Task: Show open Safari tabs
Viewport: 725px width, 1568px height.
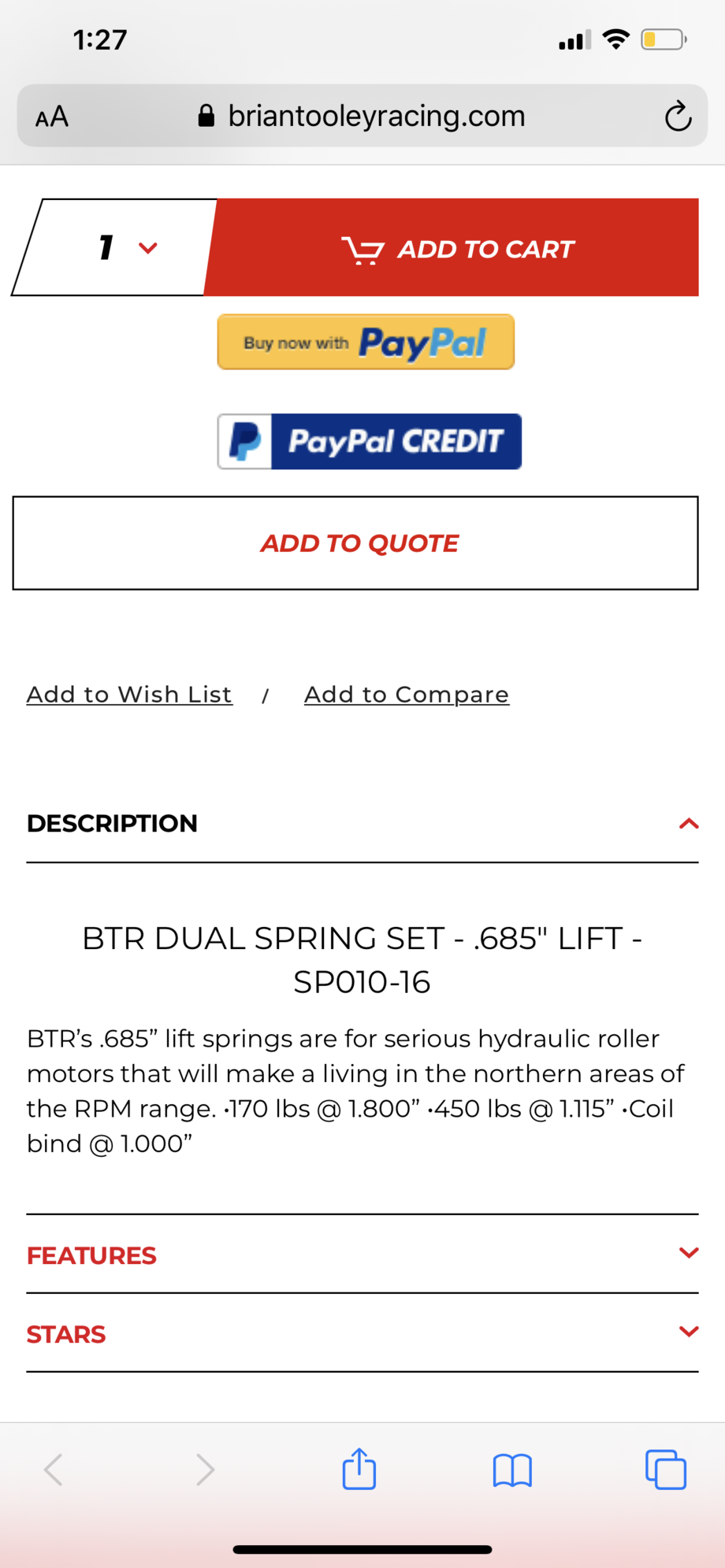Action: pos(665,1470)
